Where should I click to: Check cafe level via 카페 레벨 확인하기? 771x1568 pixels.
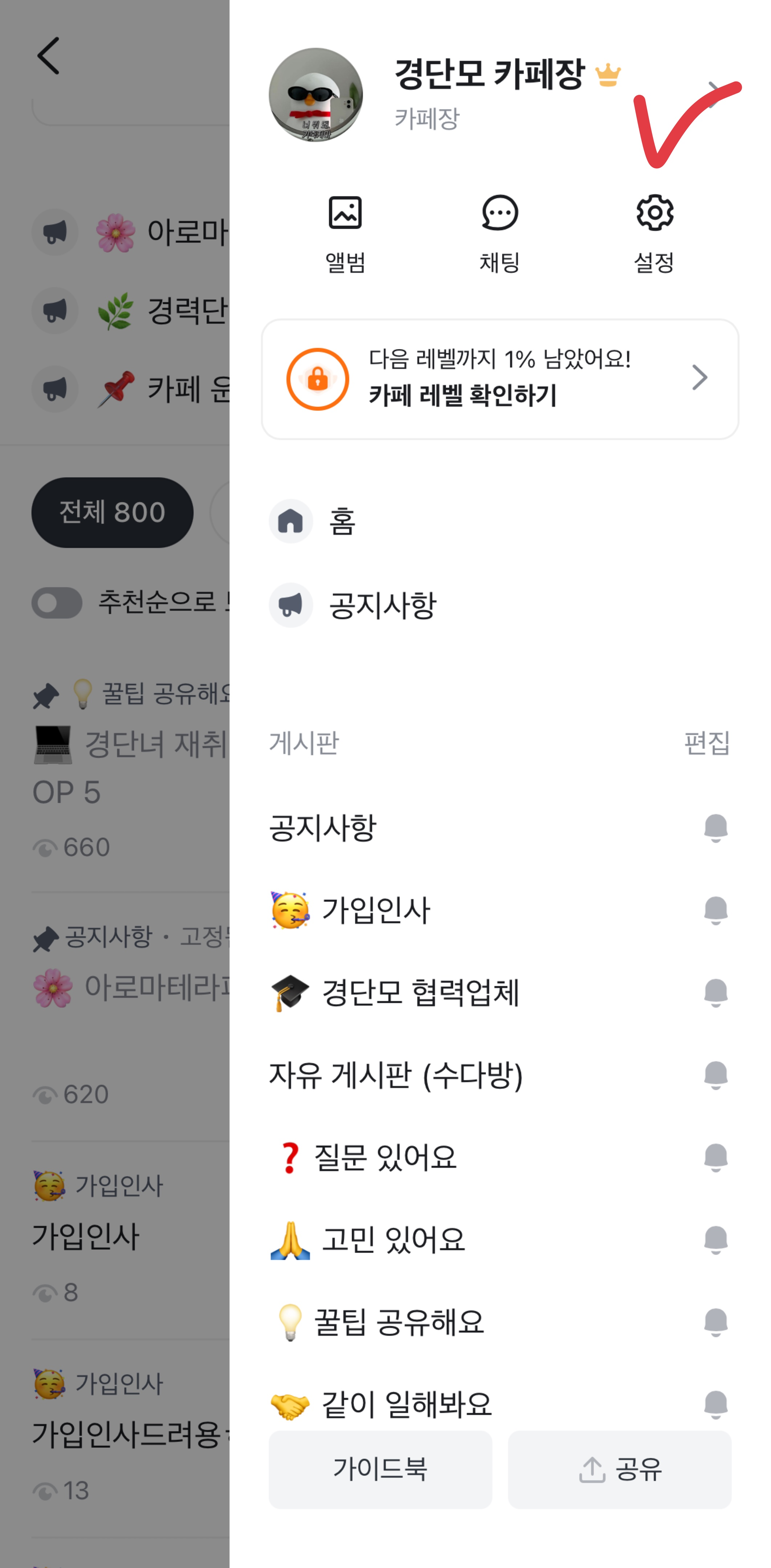[499, 379]
